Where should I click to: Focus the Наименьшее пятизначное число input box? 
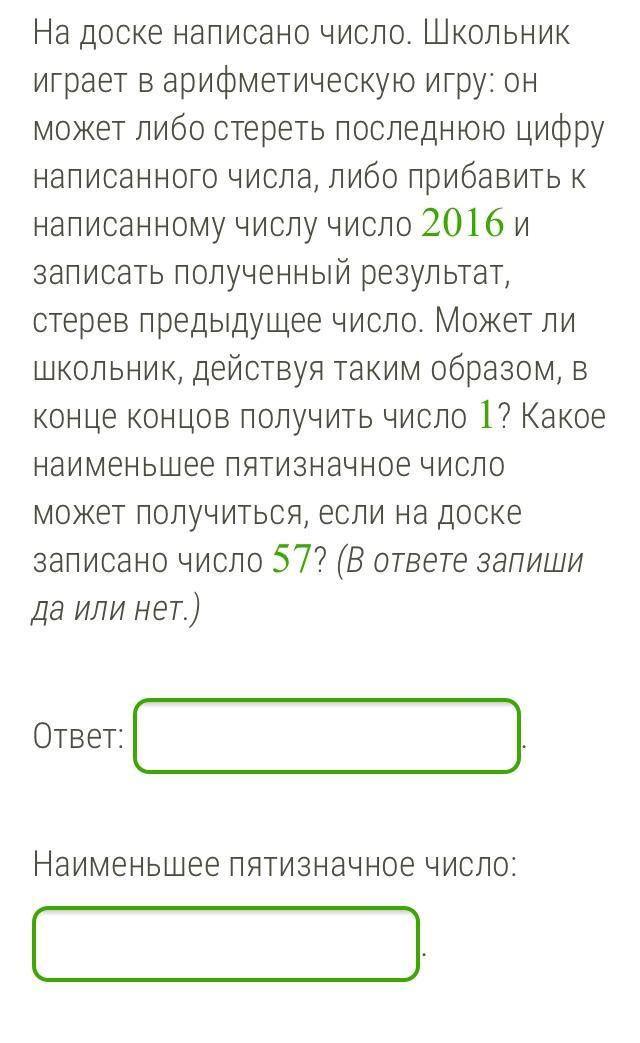pos(226,944)
